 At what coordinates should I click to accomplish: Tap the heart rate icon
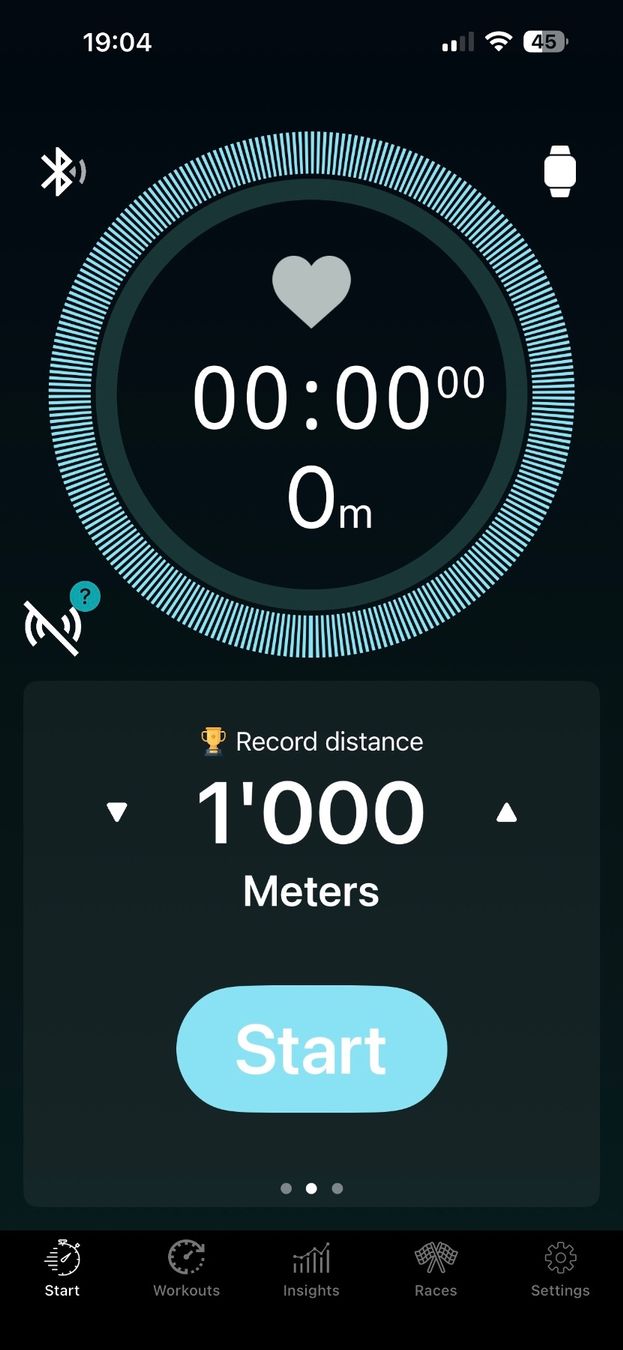(312, 291)
